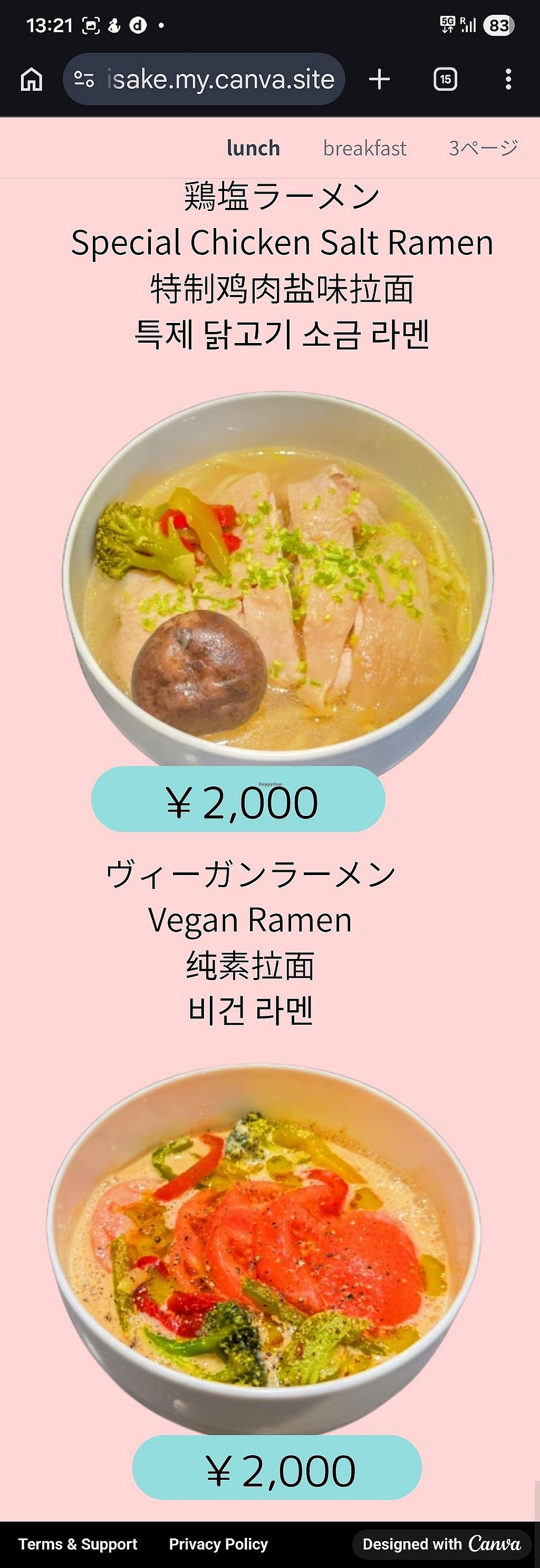
Task: Tap the isake.my.canva.site address bar
Action: [x=220, y=80]
